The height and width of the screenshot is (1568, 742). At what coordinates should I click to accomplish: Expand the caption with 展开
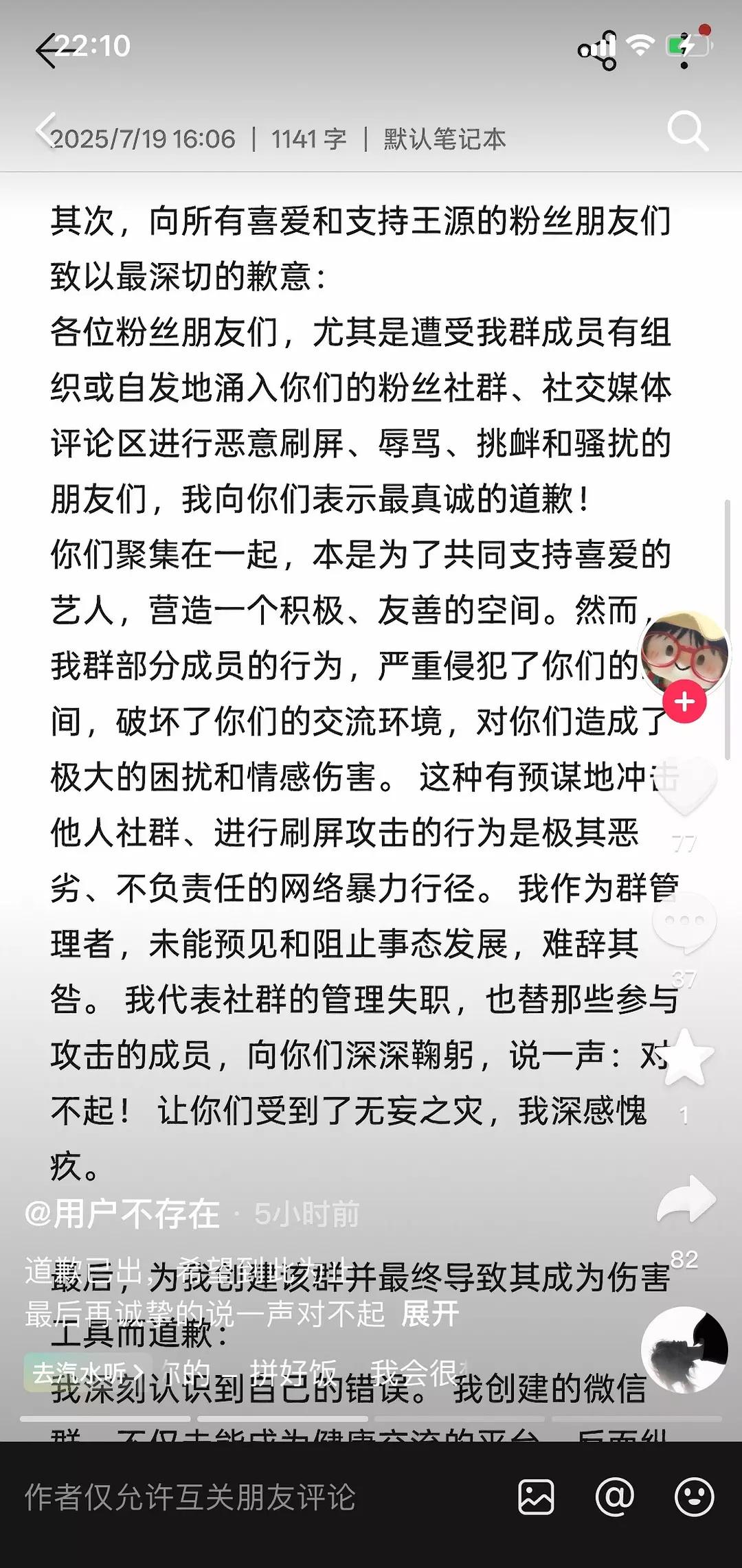click(430, 1314)
